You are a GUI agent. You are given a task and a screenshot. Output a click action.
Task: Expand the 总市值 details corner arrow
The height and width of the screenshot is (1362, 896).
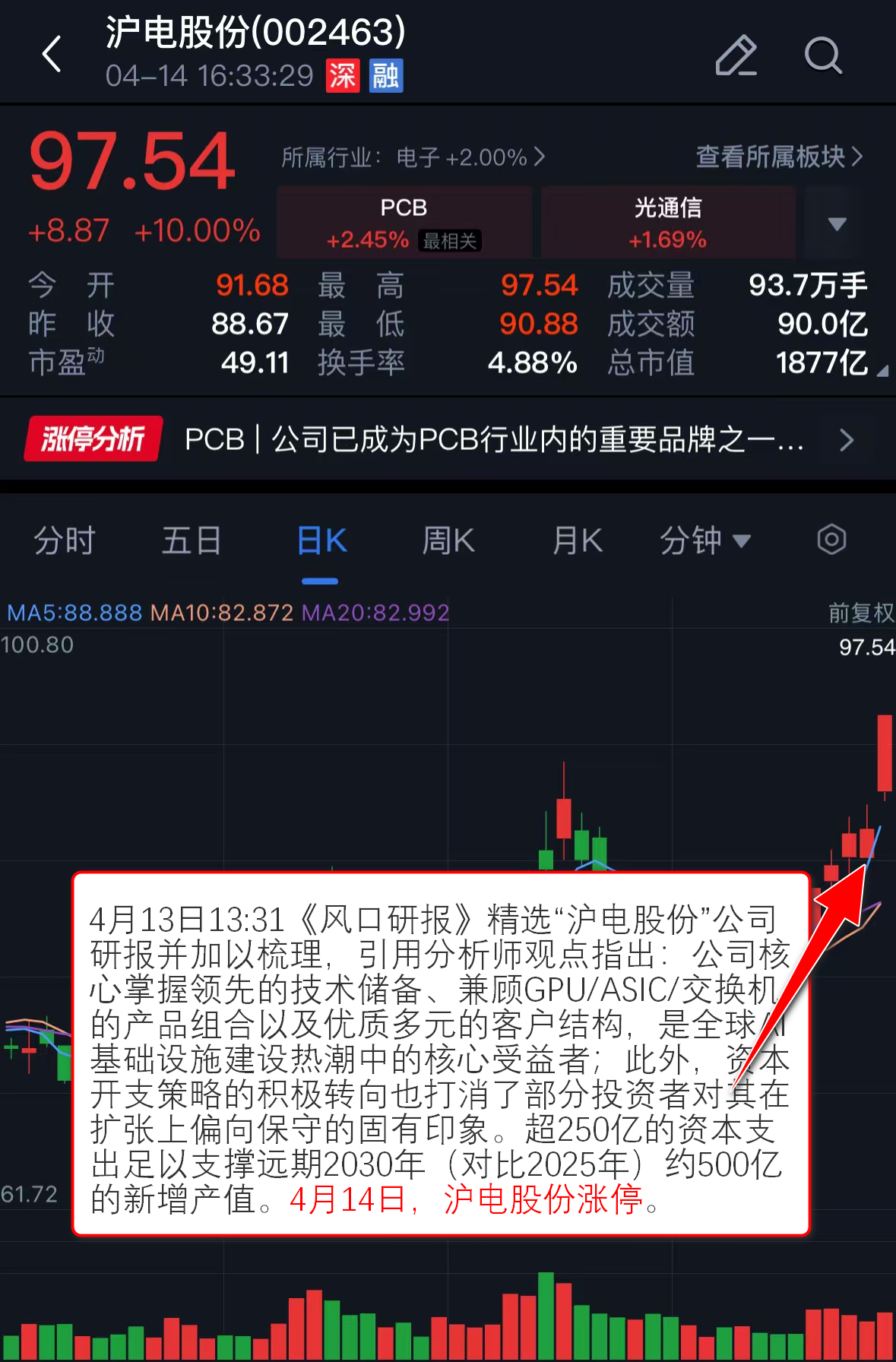coord(882,371)
